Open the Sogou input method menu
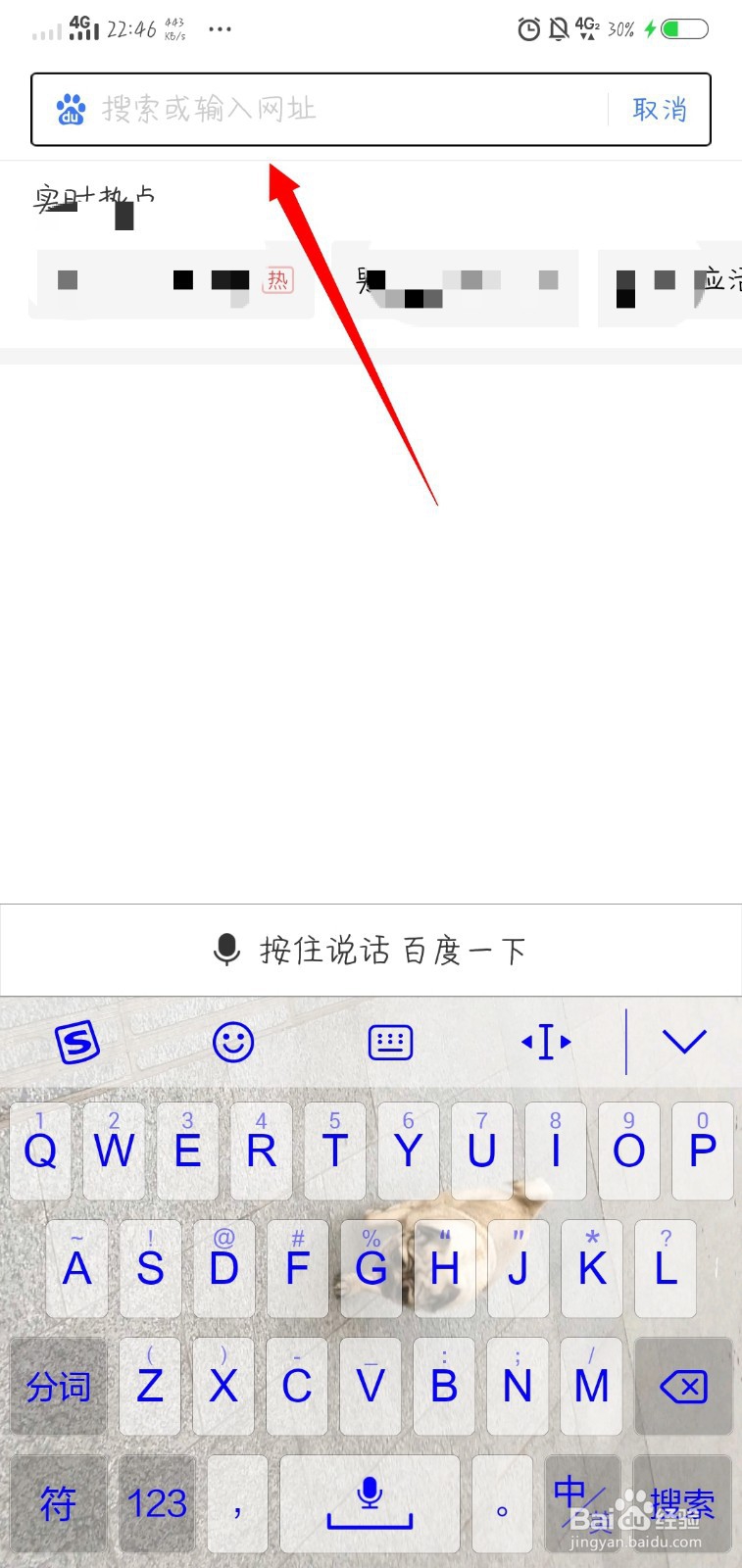The image size is (742, 1568). [x=78, y=1042]
